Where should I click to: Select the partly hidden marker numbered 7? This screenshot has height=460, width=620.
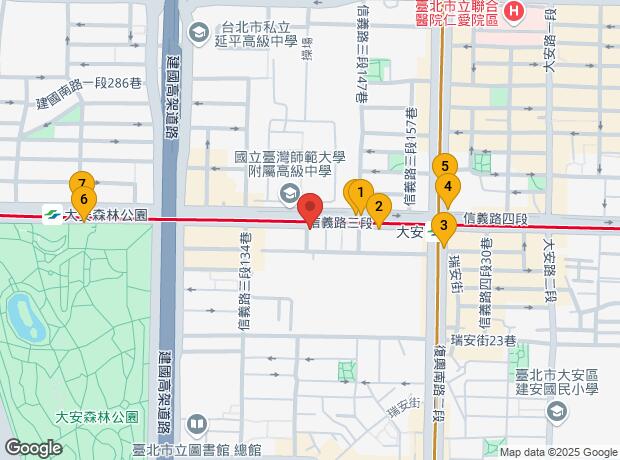[82, 182]
